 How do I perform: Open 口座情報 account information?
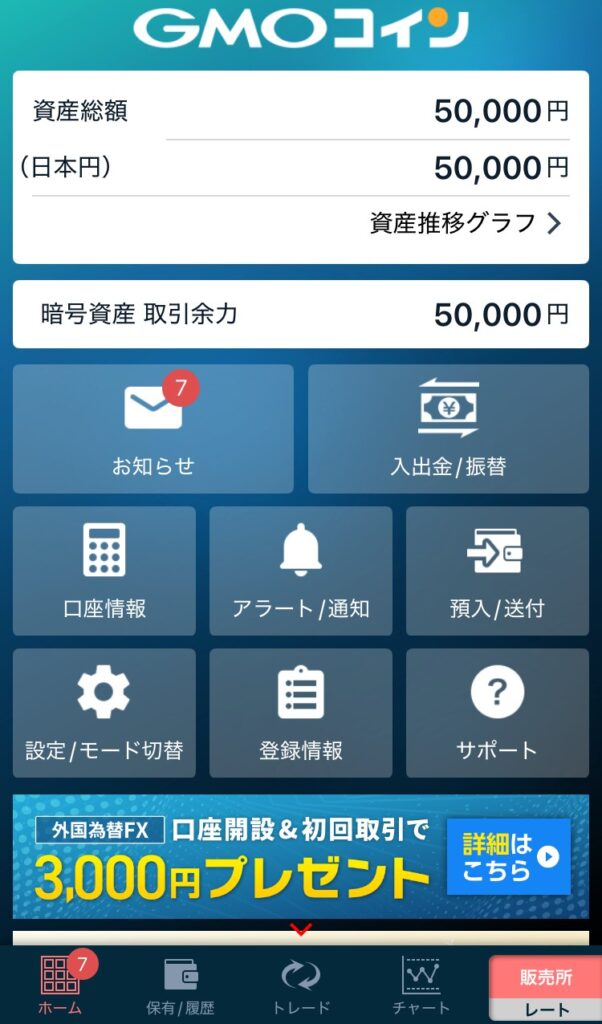tap(104, 570)
